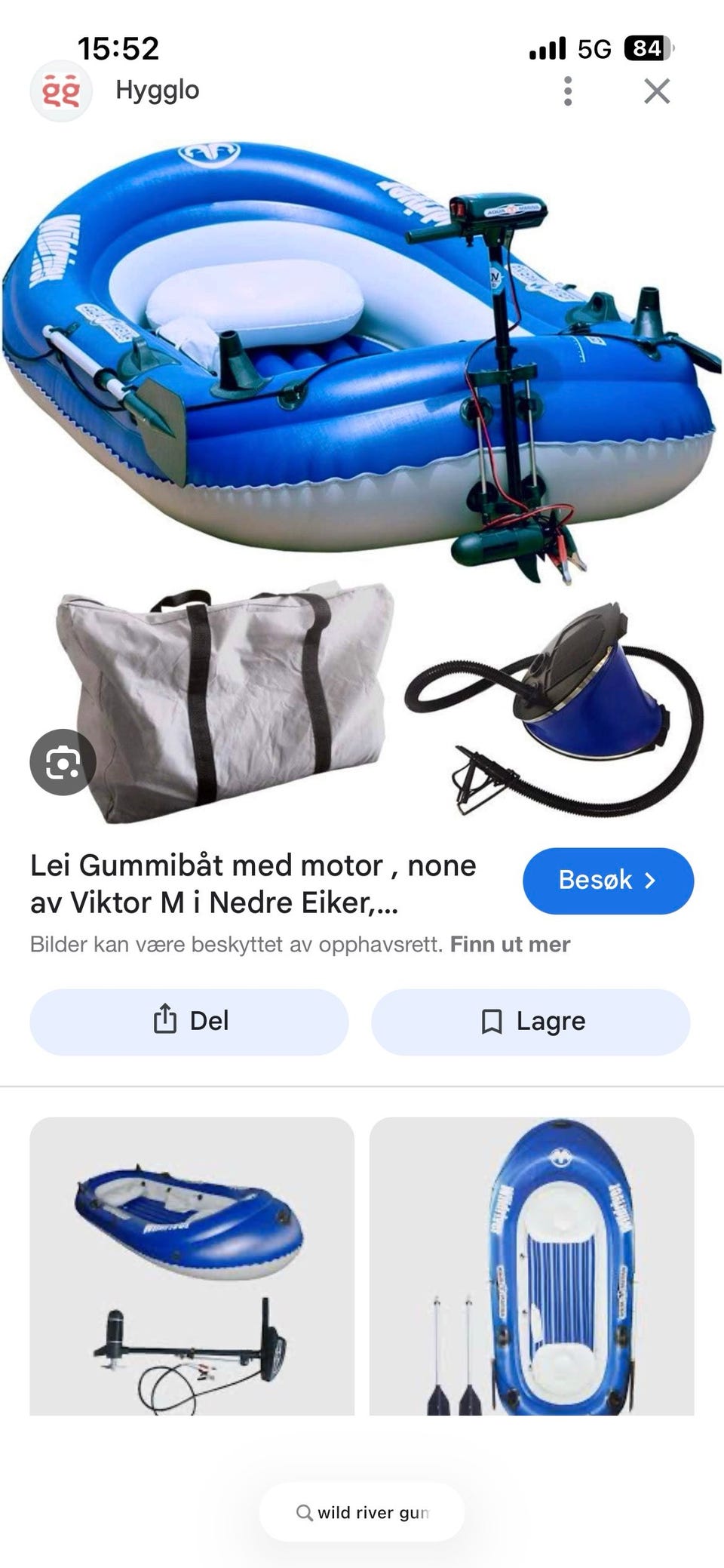Tap the Hygglo favicon icon
Viewport: 724px width, 1568px height.
[63, 89]
